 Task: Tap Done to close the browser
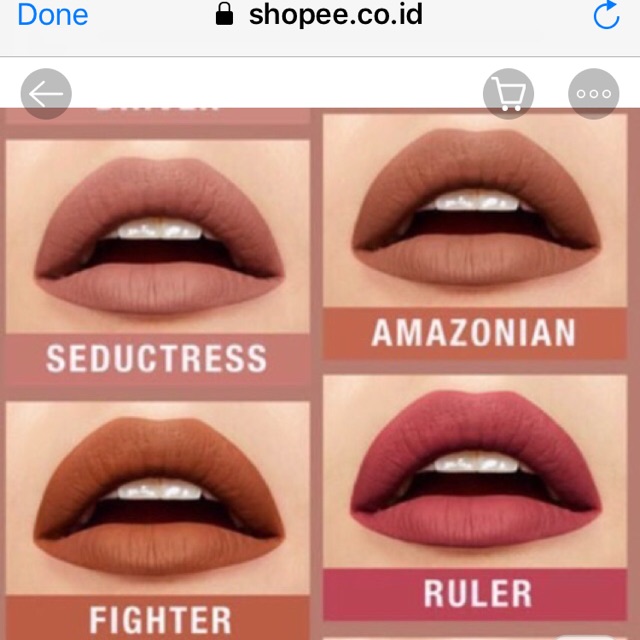click(53, 15)
